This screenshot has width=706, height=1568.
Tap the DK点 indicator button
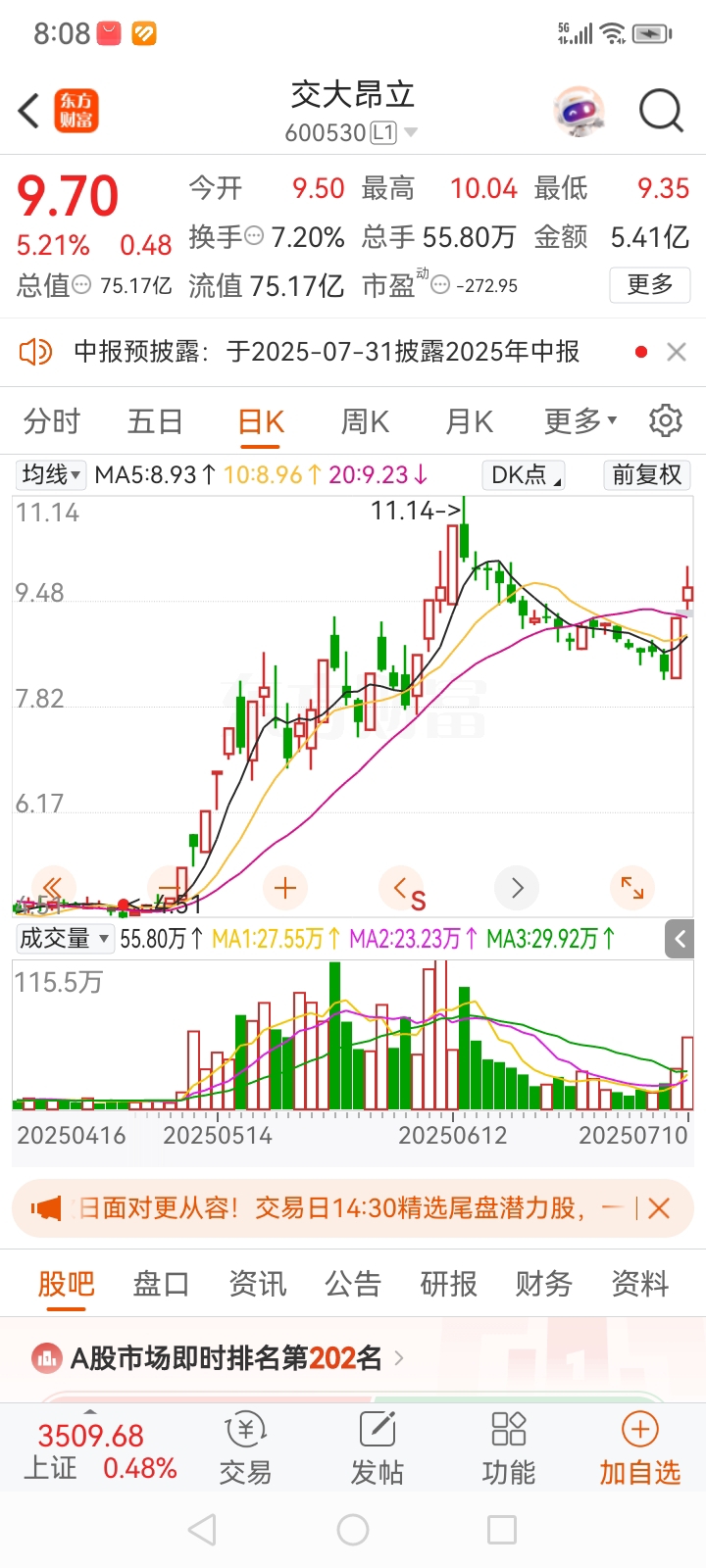pyautogui.click(x=525, y=475)
